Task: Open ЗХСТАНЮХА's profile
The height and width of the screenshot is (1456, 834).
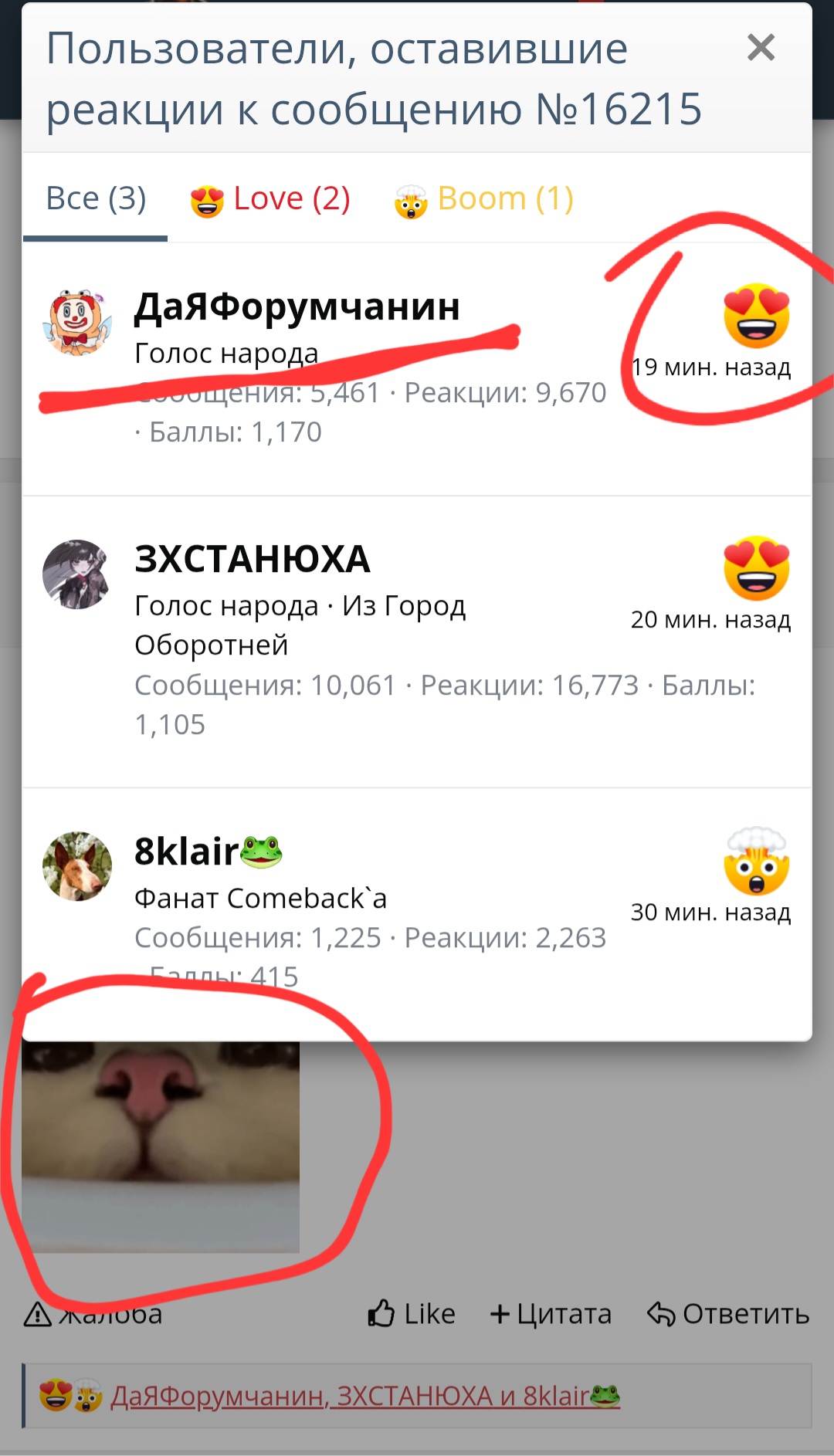Action: [253, 559]
